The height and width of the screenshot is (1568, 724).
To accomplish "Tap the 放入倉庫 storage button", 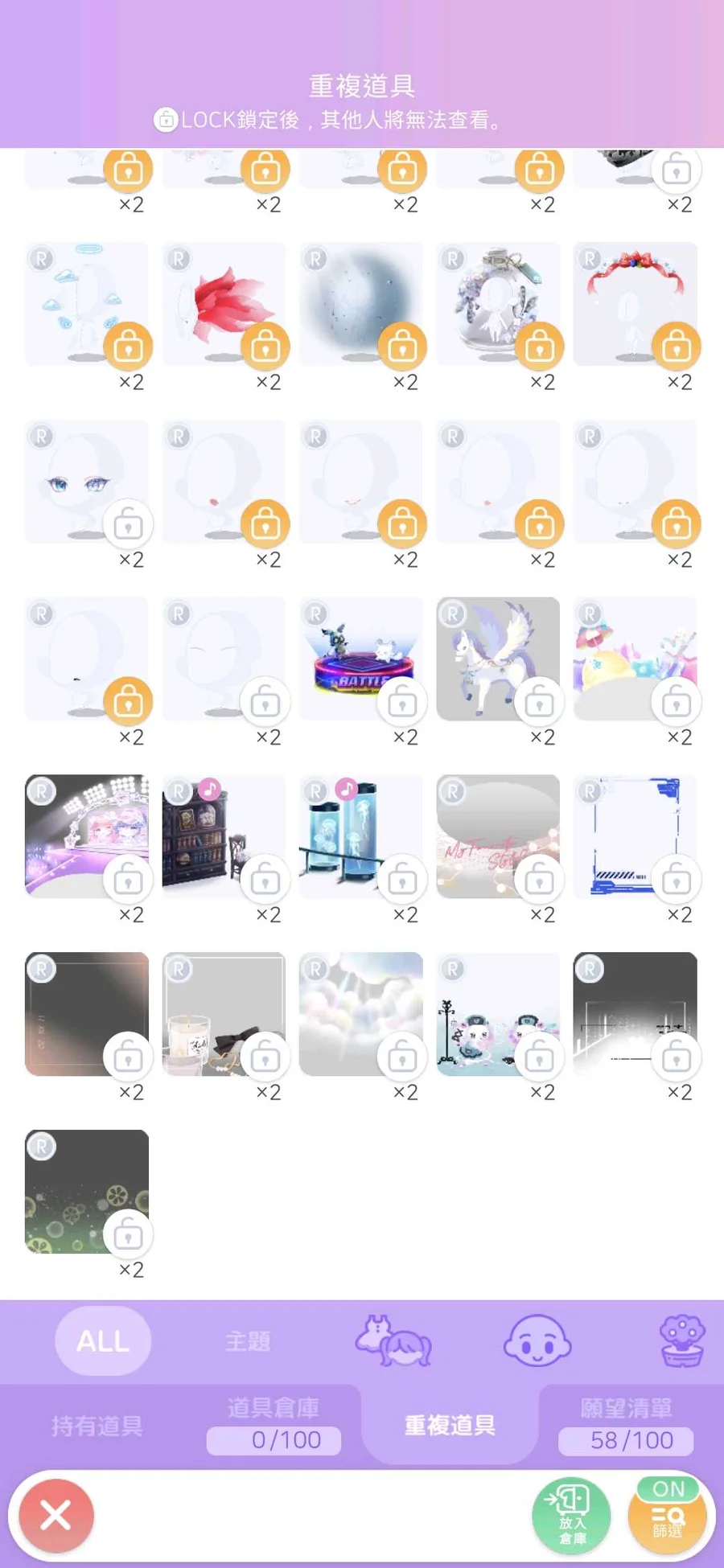I will coord(571,1516).
